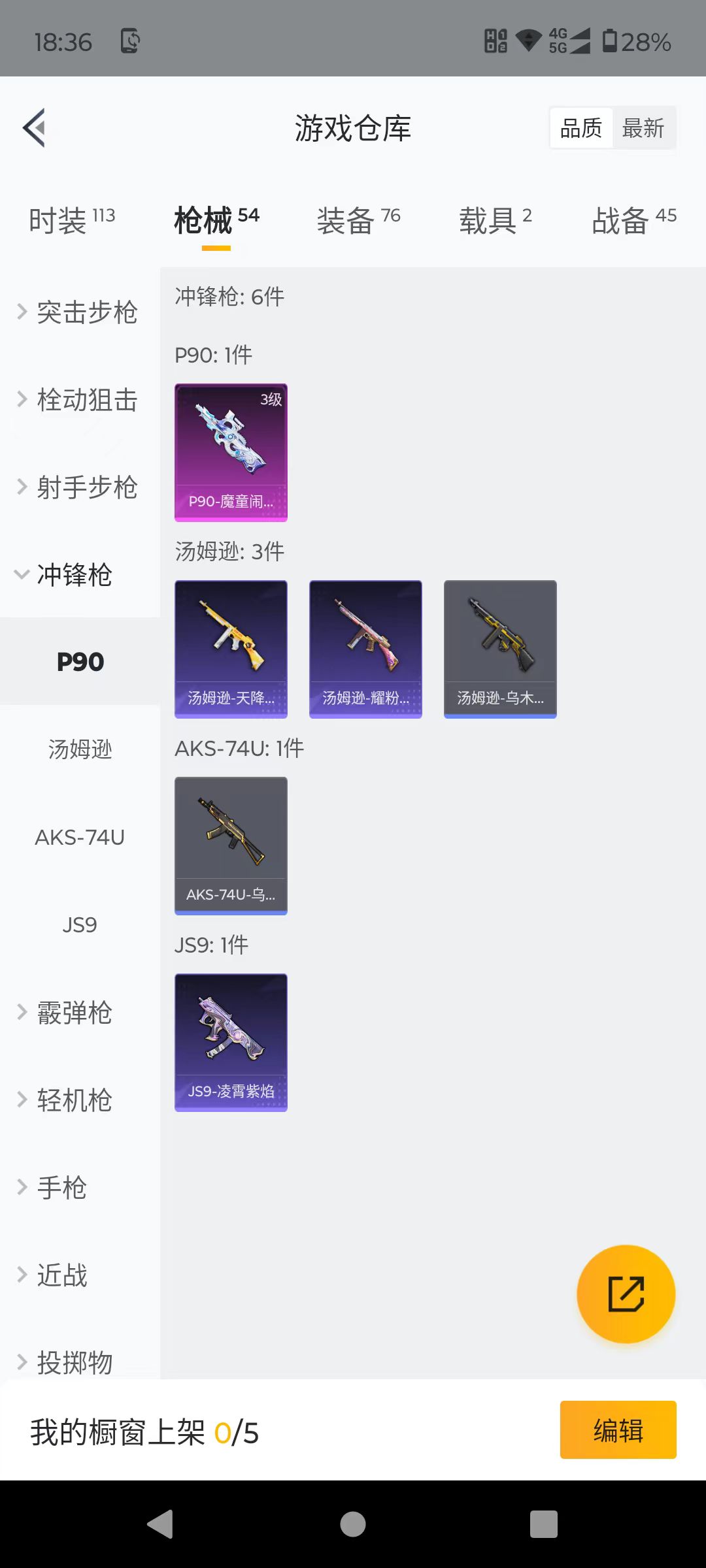This screenshot has width=706, height=1568.
Task: Open the P90-魔童闹... skin card
Action: (x=231, y=452)
